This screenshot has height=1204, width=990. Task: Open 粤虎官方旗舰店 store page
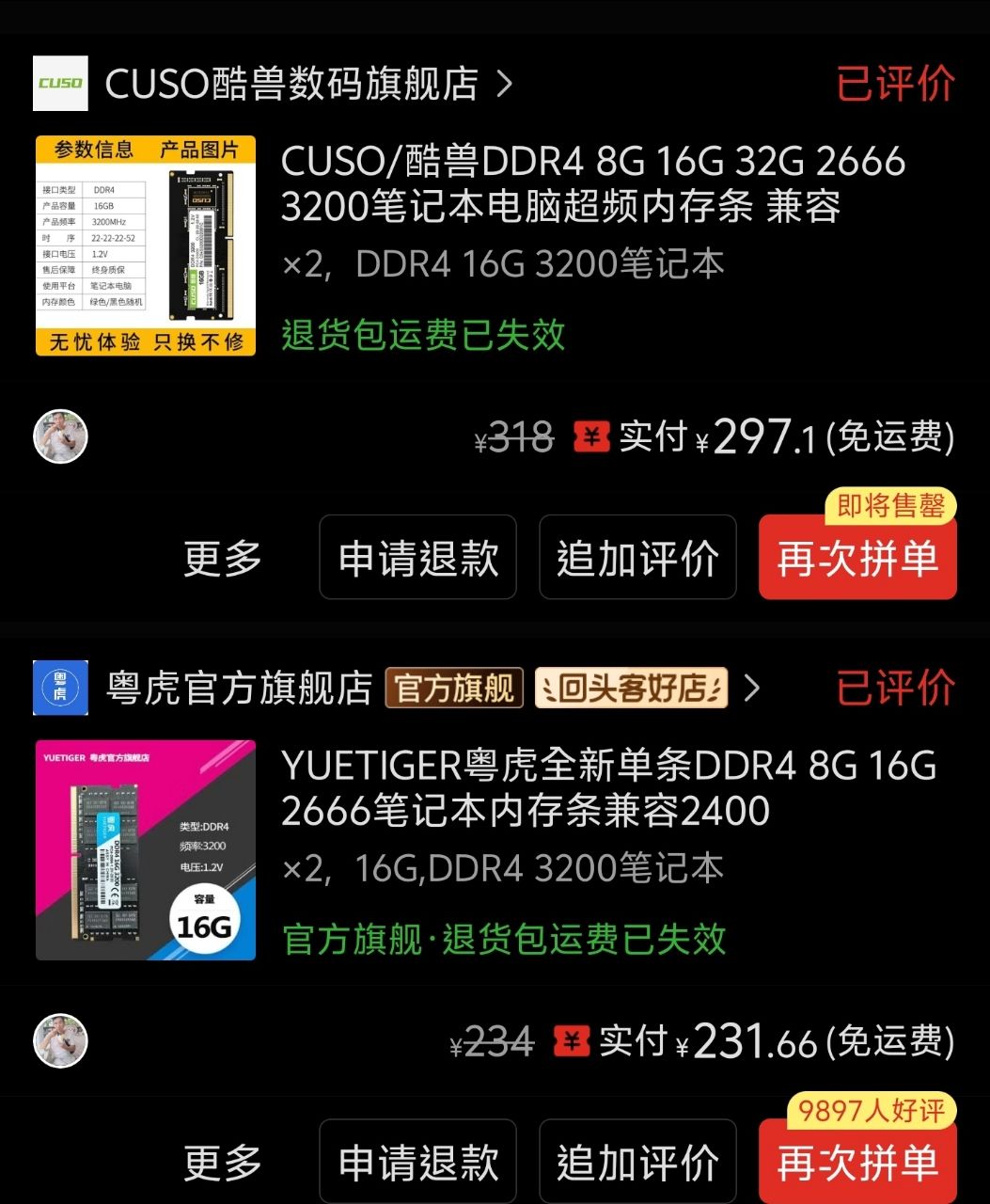(240, 689)
